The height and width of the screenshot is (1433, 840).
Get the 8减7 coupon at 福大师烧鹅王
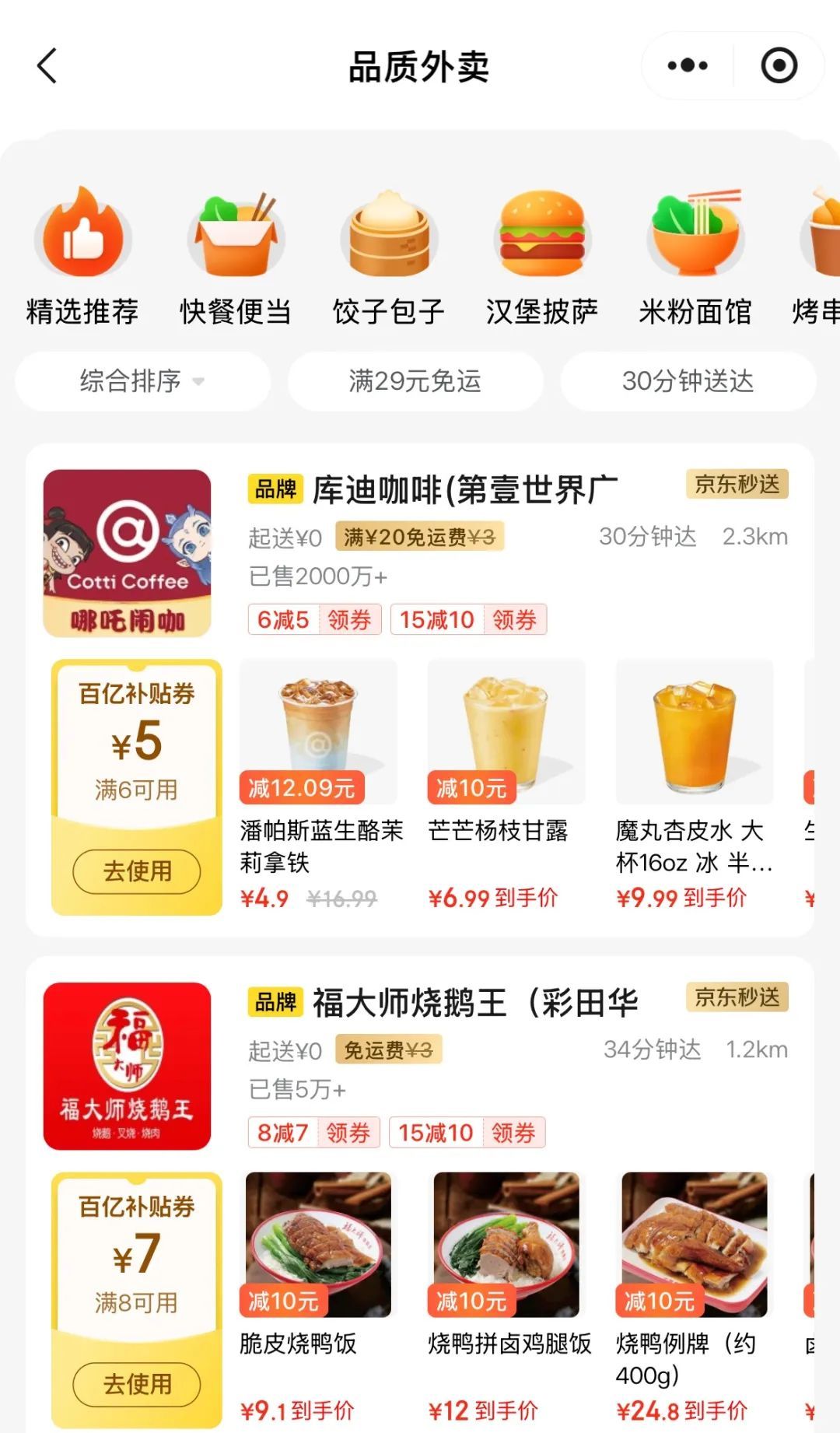coord(313,1133)
